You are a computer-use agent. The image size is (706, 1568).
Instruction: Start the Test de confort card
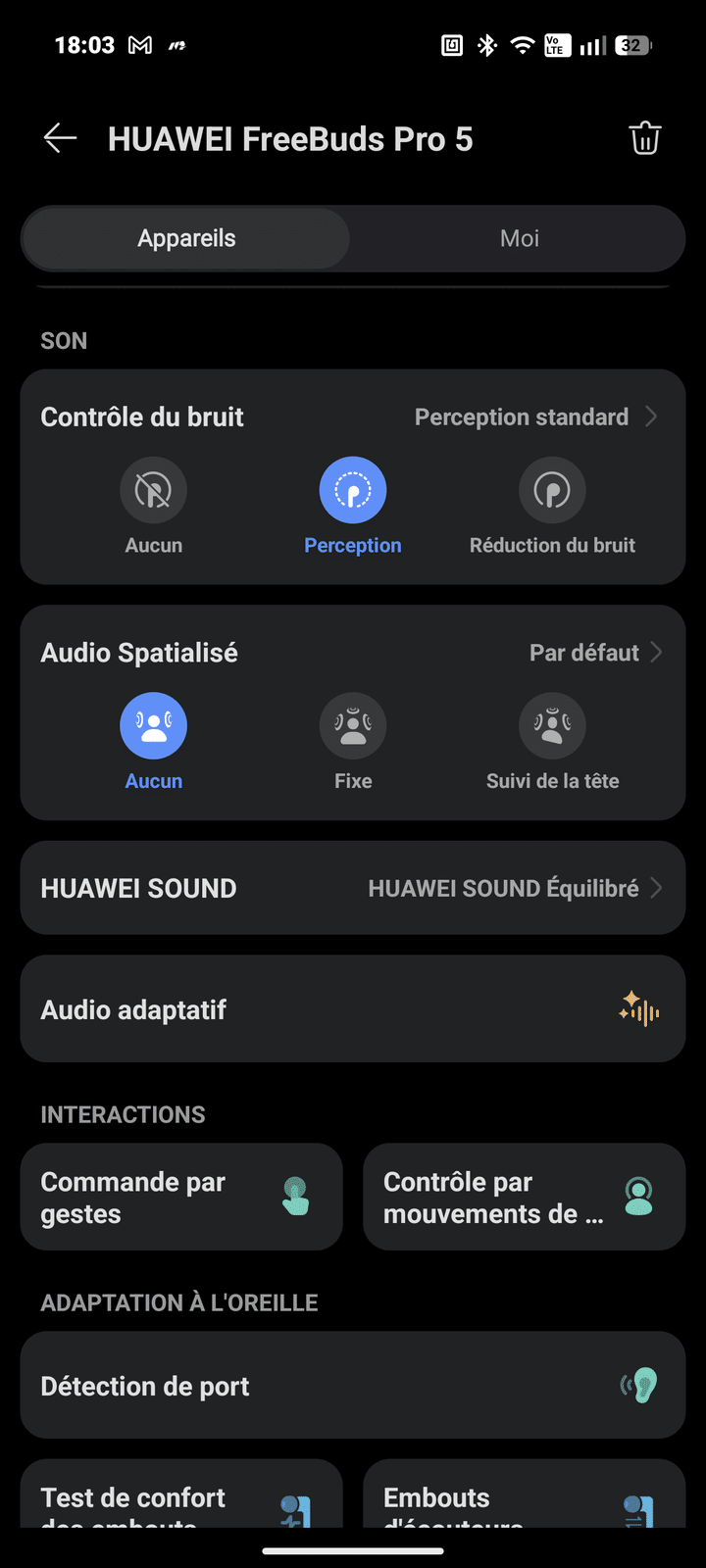coord(181,1497)
